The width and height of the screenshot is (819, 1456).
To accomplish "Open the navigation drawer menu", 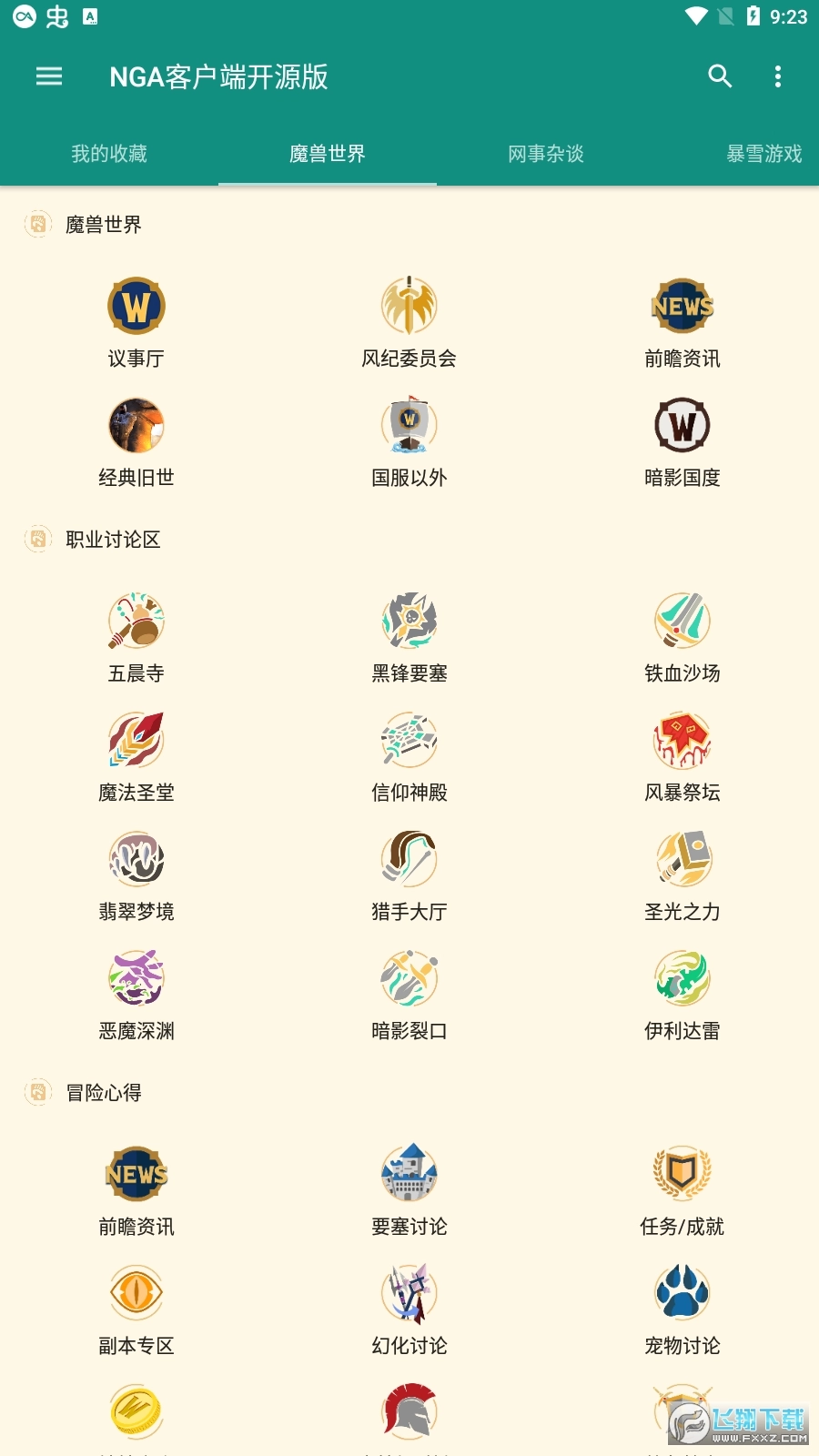I will 49,76.
